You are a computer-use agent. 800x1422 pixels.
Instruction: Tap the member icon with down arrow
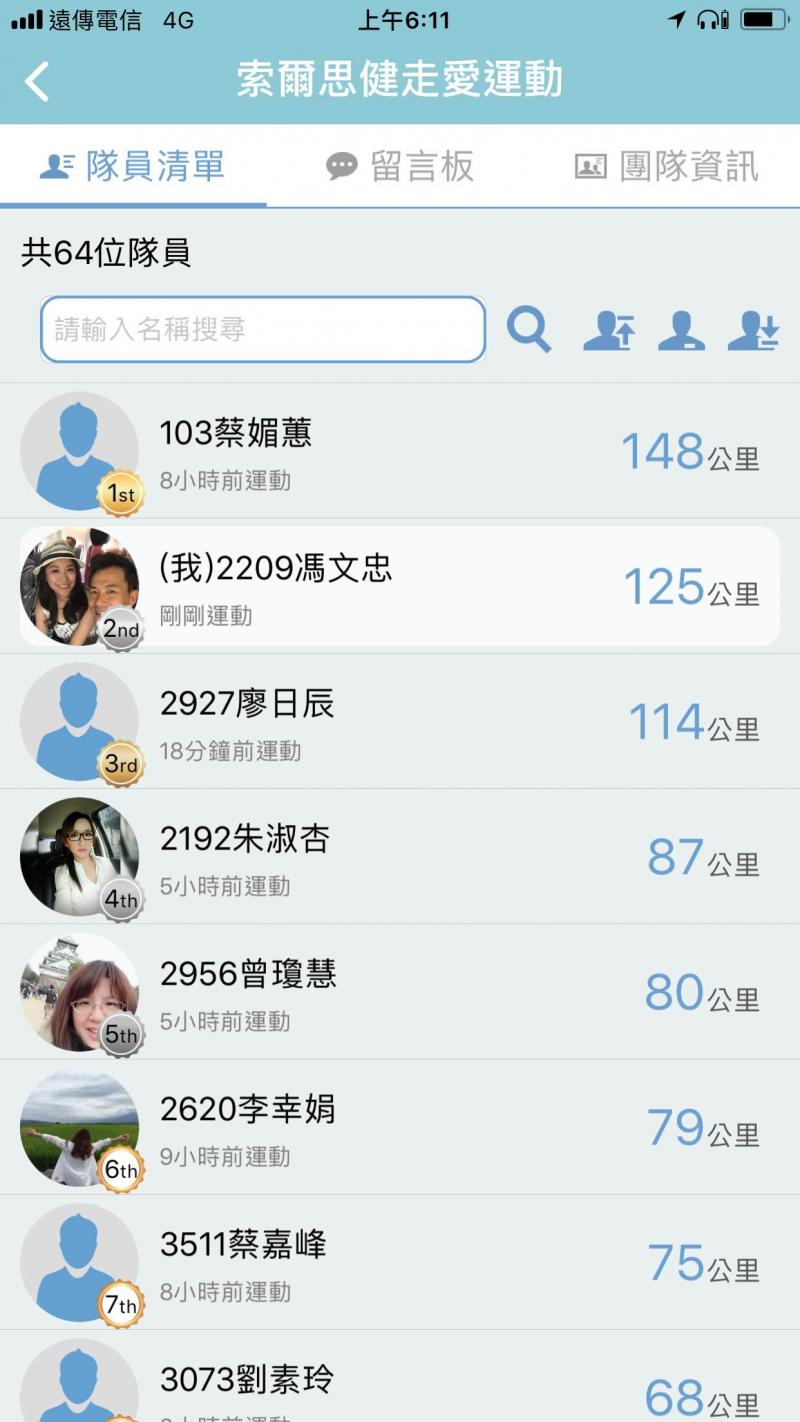[x=753, y=330]
